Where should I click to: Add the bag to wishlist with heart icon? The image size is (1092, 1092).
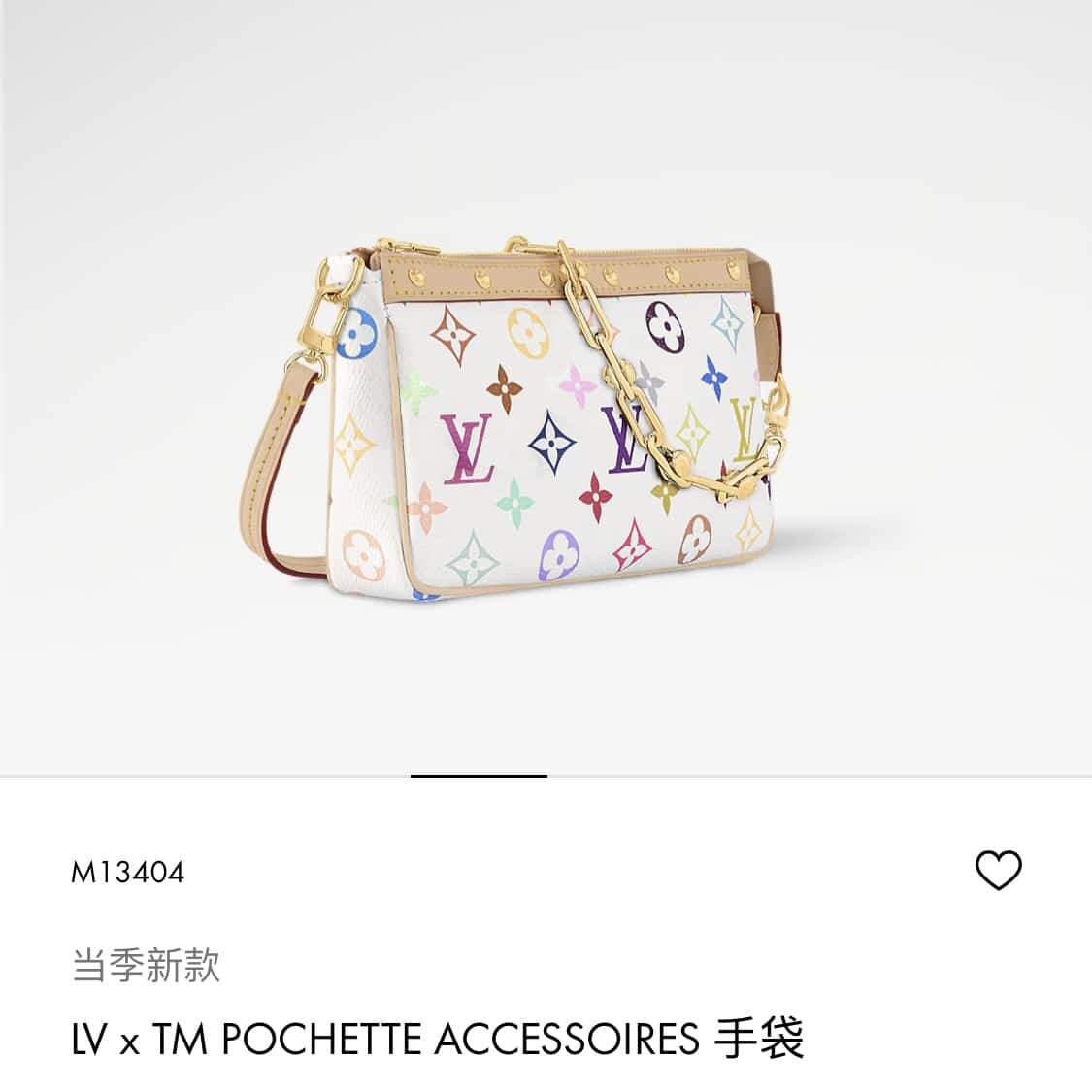pos(998,870)
